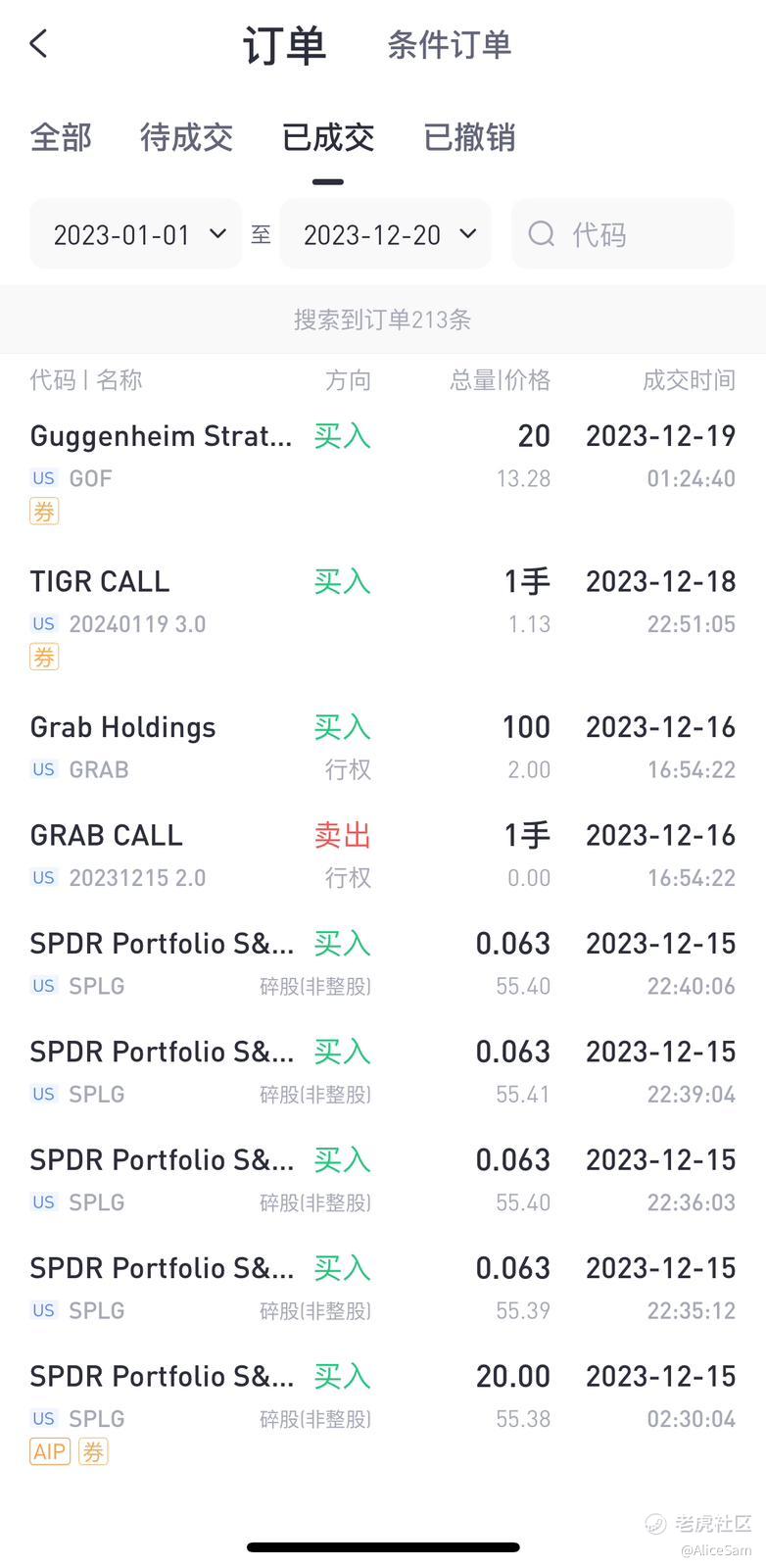
Task: Open the TIGR CALL 20240119 order
Action: click(383, 618)
